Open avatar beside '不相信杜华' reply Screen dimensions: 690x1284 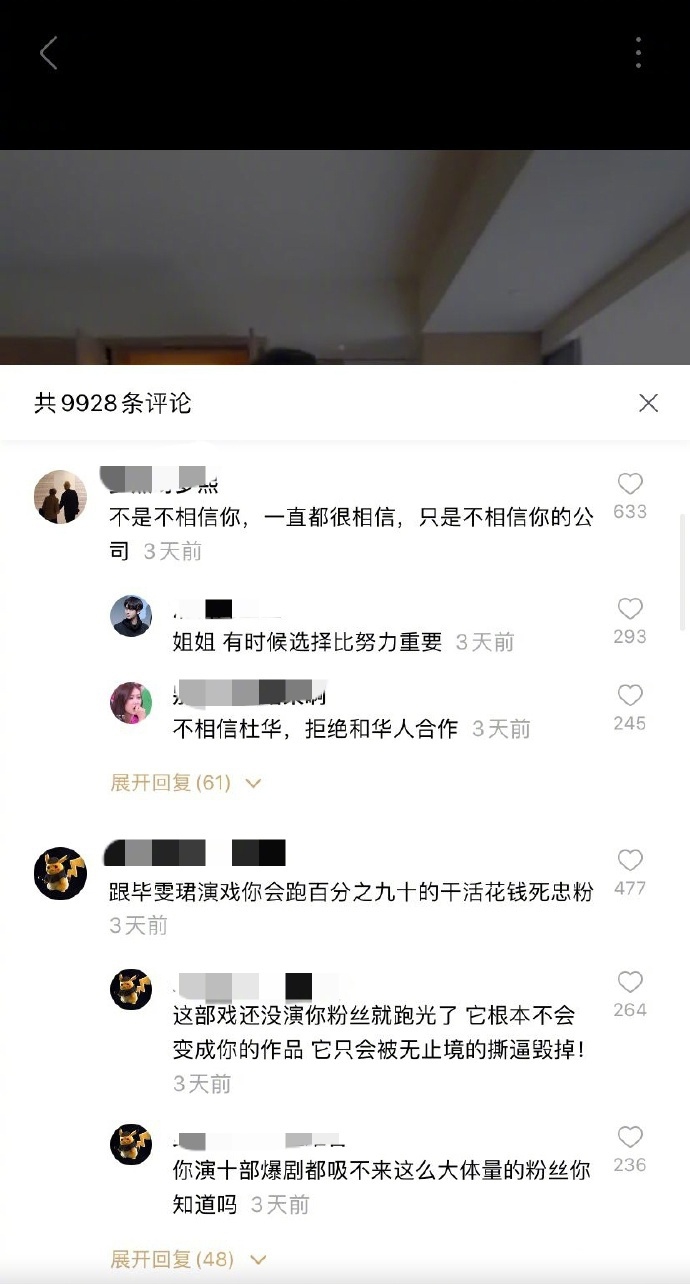(x=131, y=703)
